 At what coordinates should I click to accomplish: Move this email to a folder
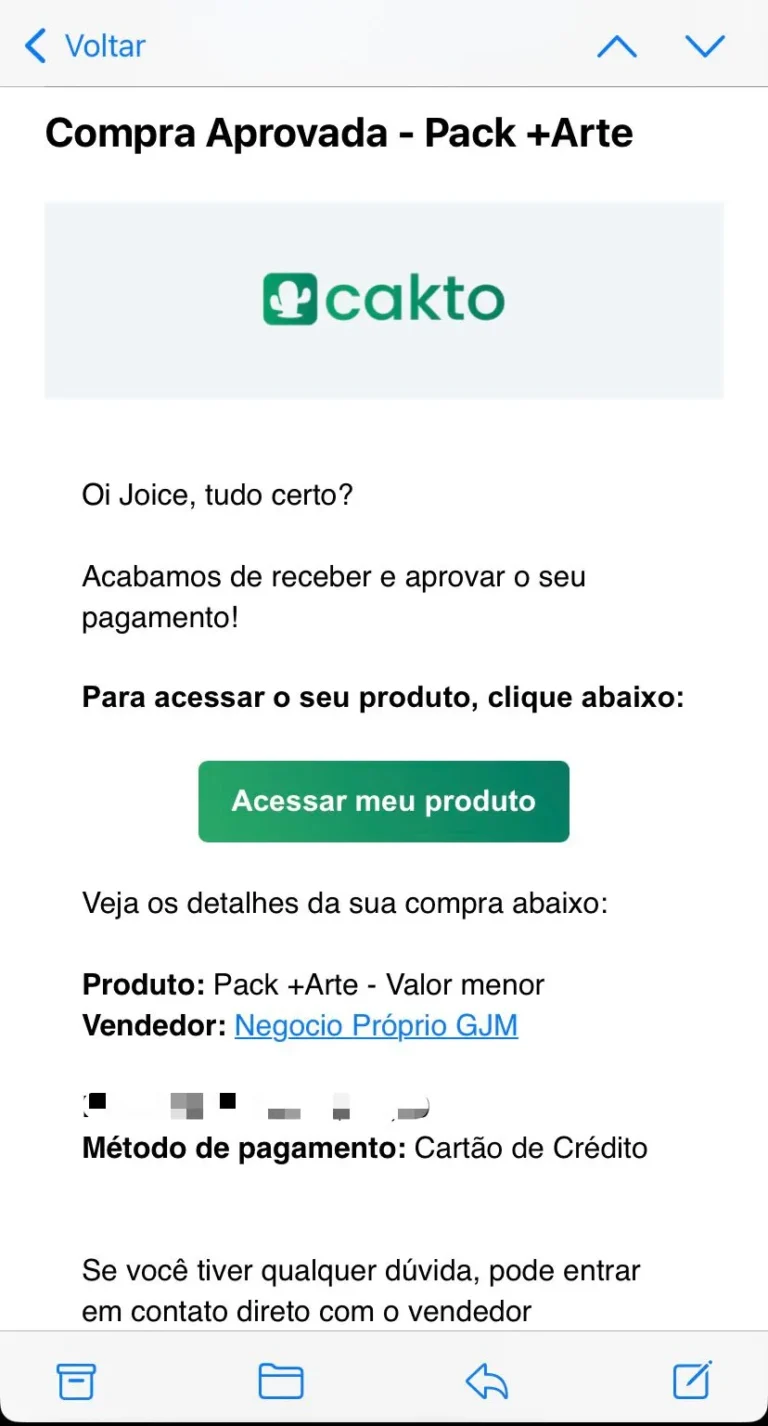coord(281,1380)
